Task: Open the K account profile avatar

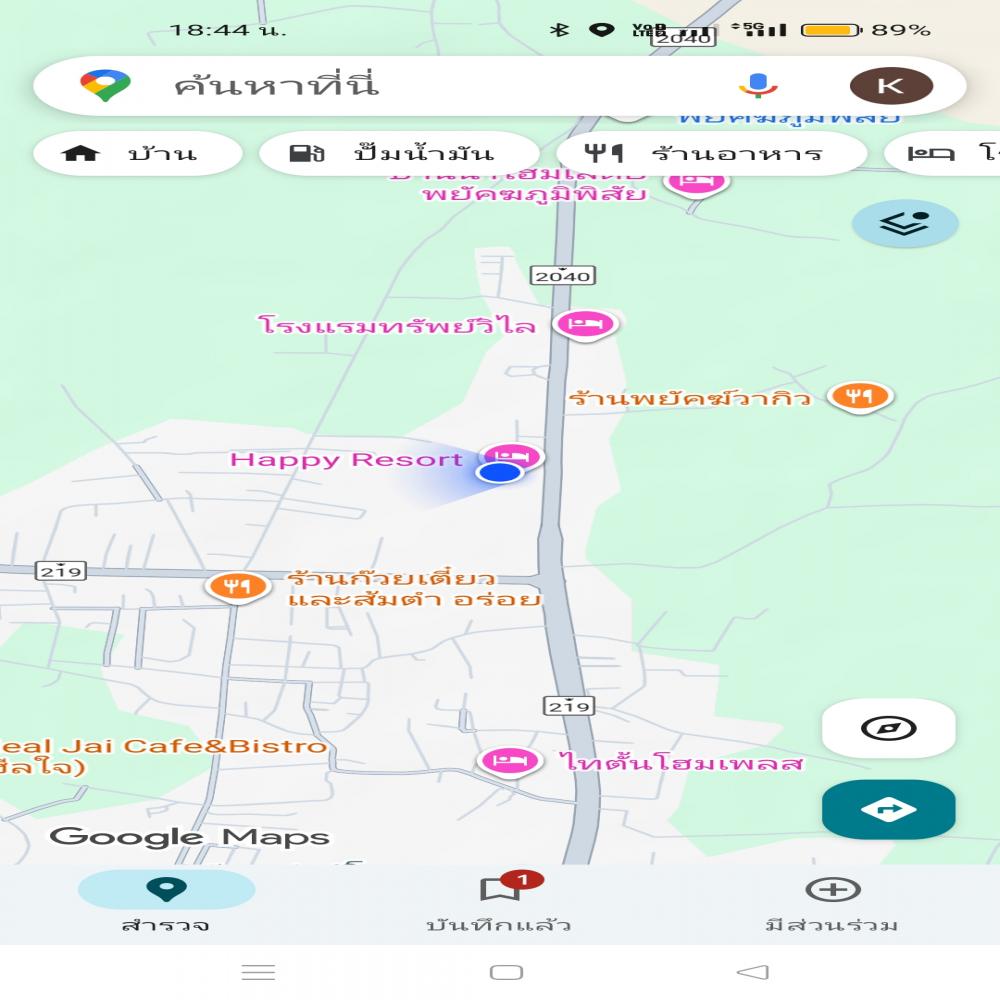Action: tap(890, 86)
